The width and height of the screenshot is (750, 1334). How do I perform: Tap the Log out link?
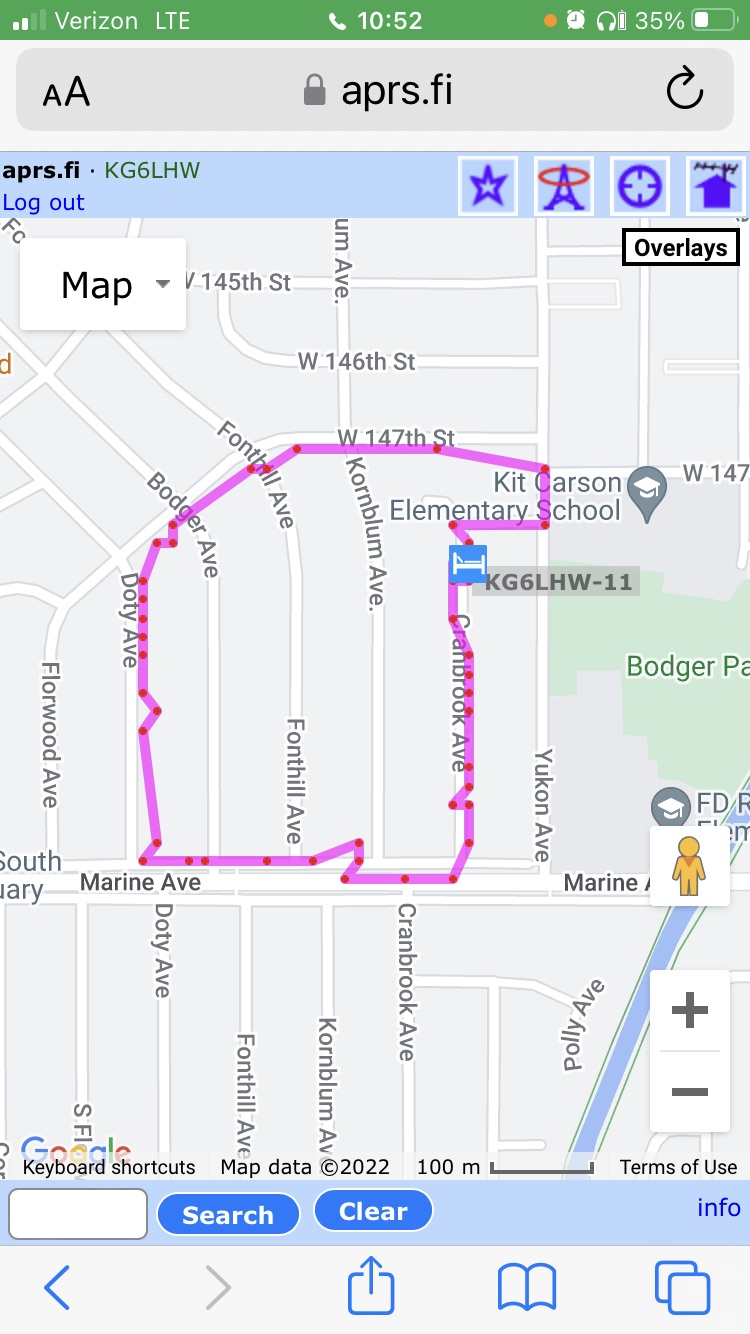point(43,203)
